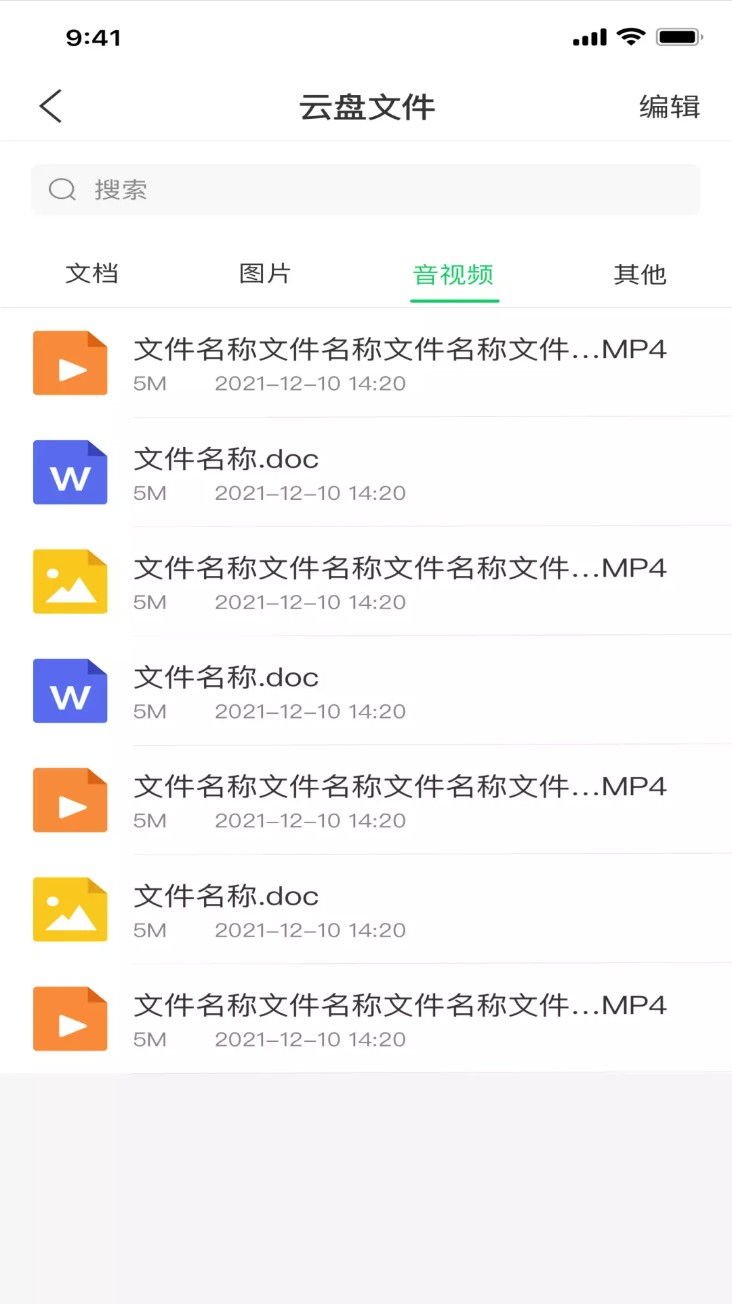Open the 编辑 option at the top right

coord(668,106)
